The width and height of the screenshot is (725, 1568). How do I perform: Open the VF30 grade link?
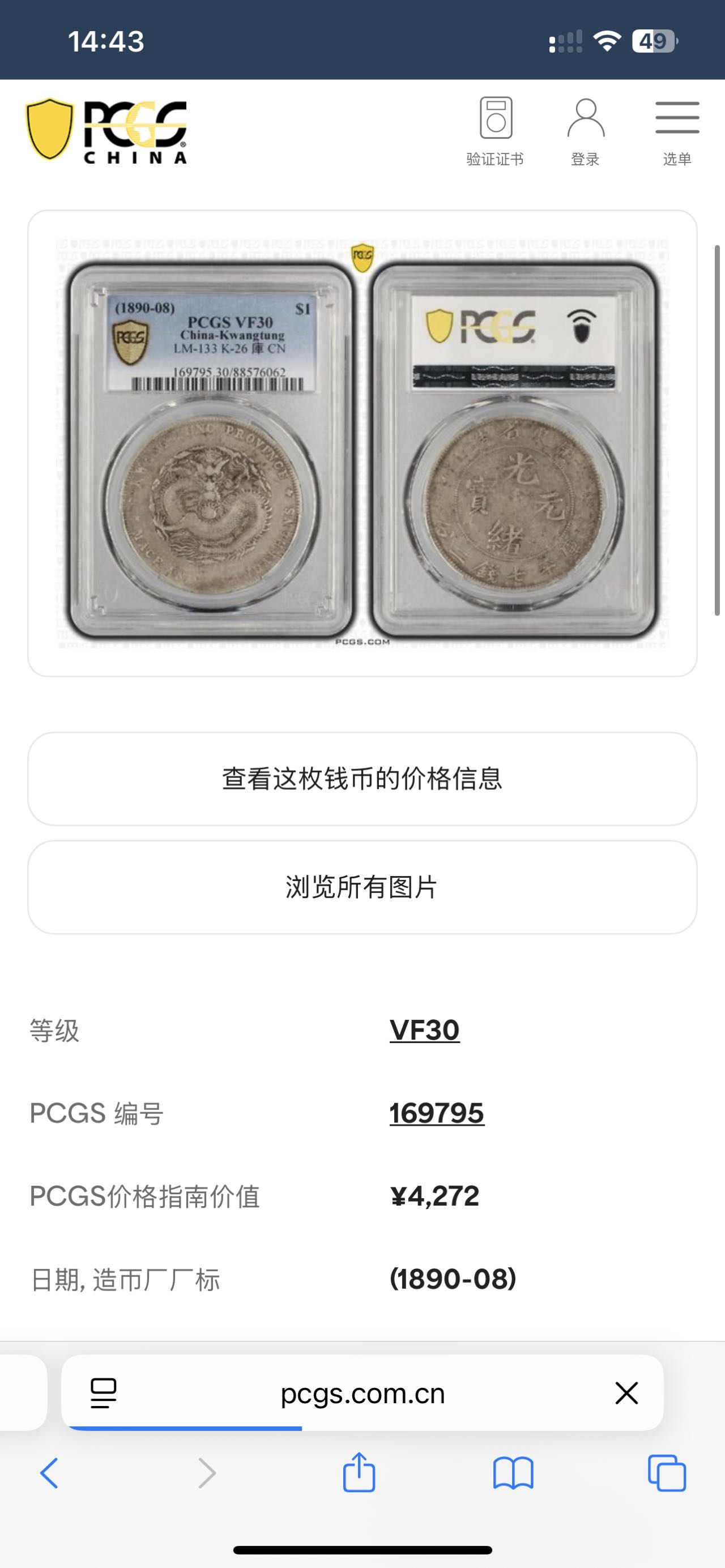[424, 1031]
